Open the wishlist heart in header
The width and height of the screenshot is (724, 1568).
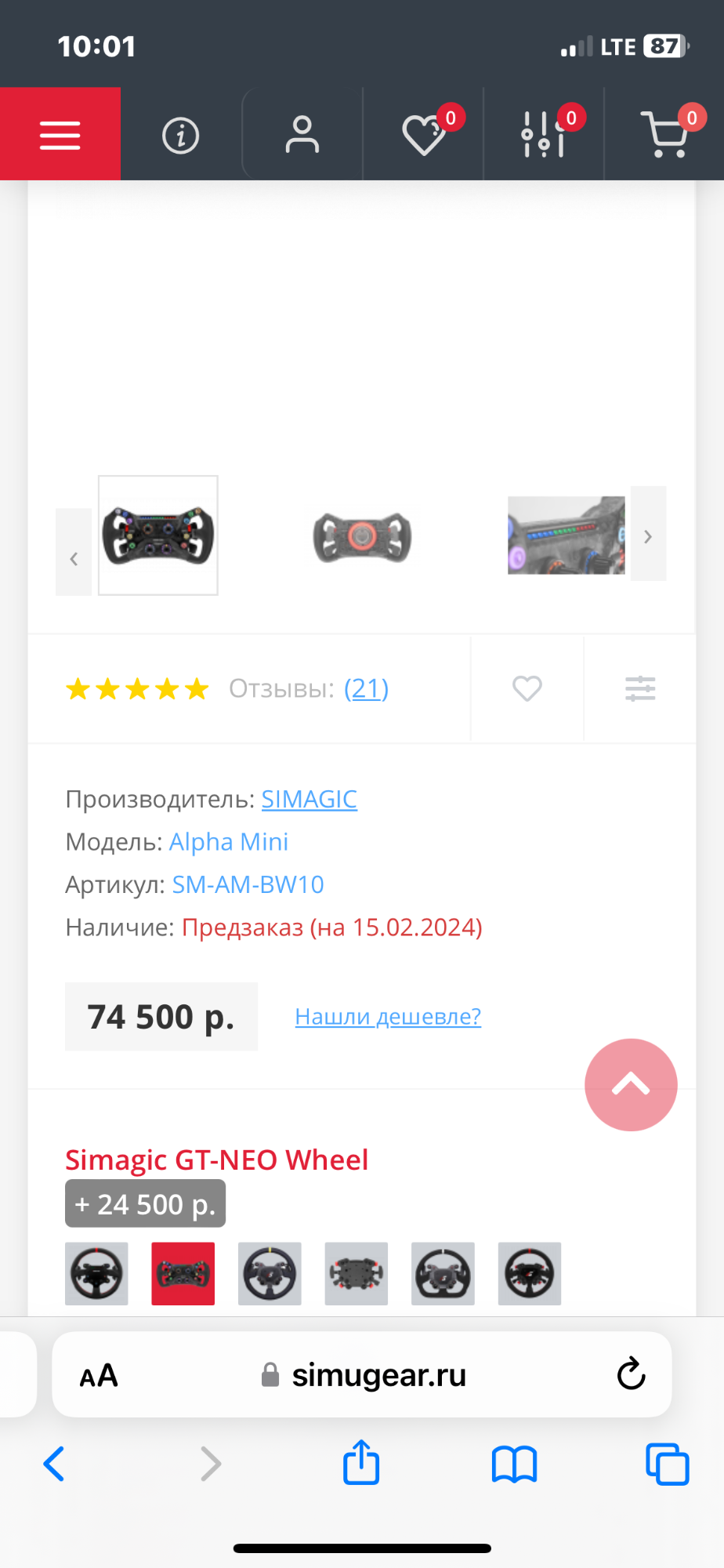pyautogui.click(x=425, y=135)
